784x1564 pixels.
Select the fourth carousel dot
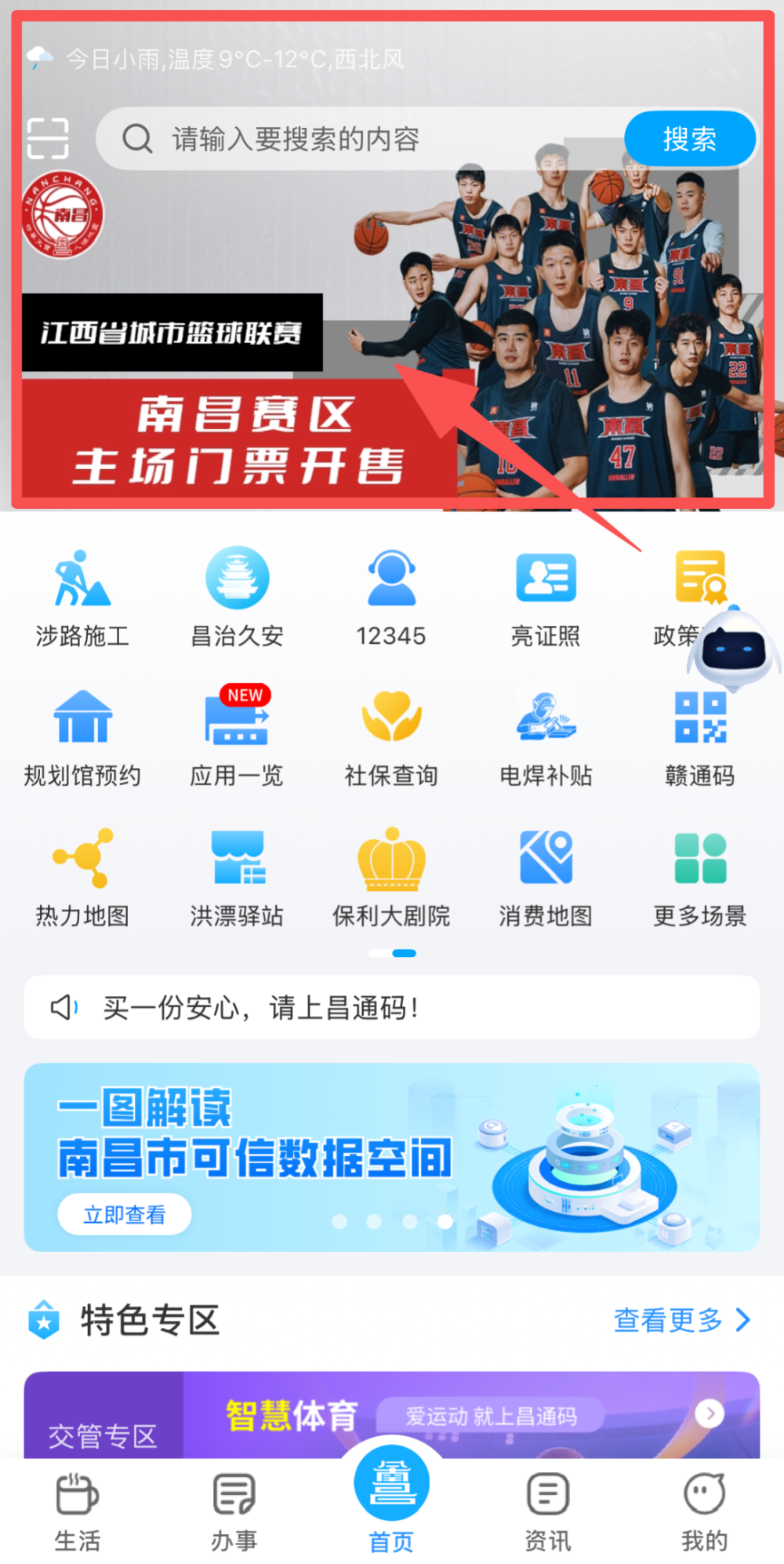[445, 1220]
